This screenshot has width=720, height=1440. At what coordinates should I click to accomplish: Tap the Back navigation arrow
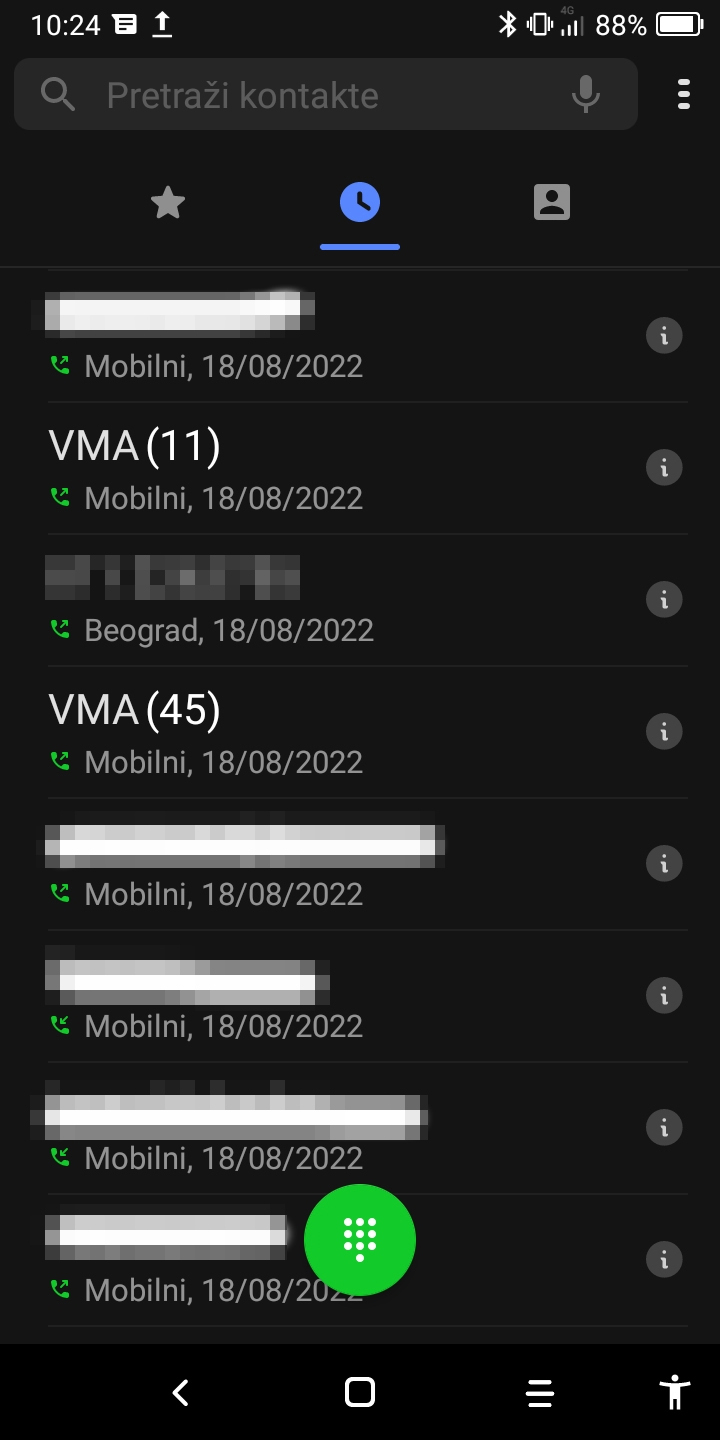tap(180, 1392)
